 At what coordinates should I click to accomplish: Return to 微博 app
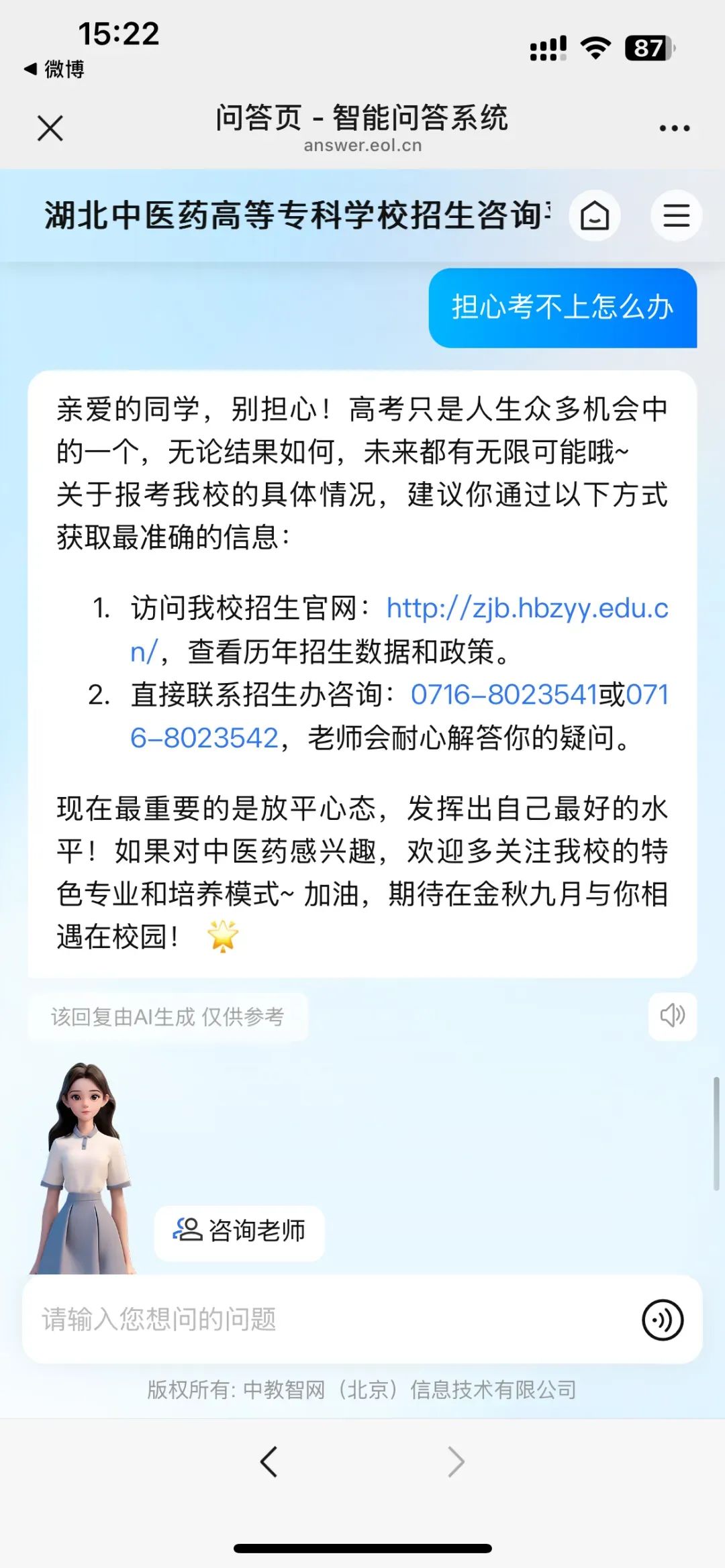55,69
